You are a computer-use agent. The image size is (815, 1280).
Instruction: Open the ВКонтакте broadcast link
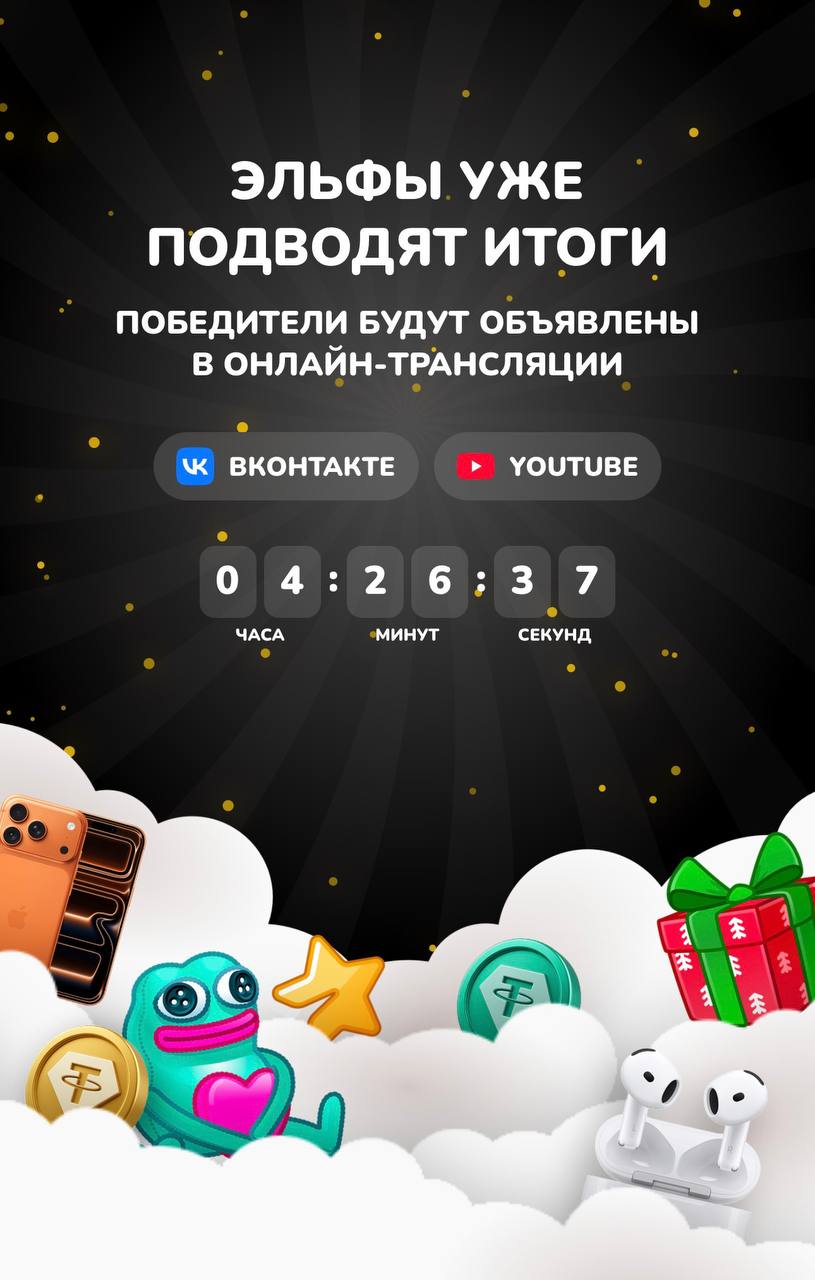tap(285, 466)
